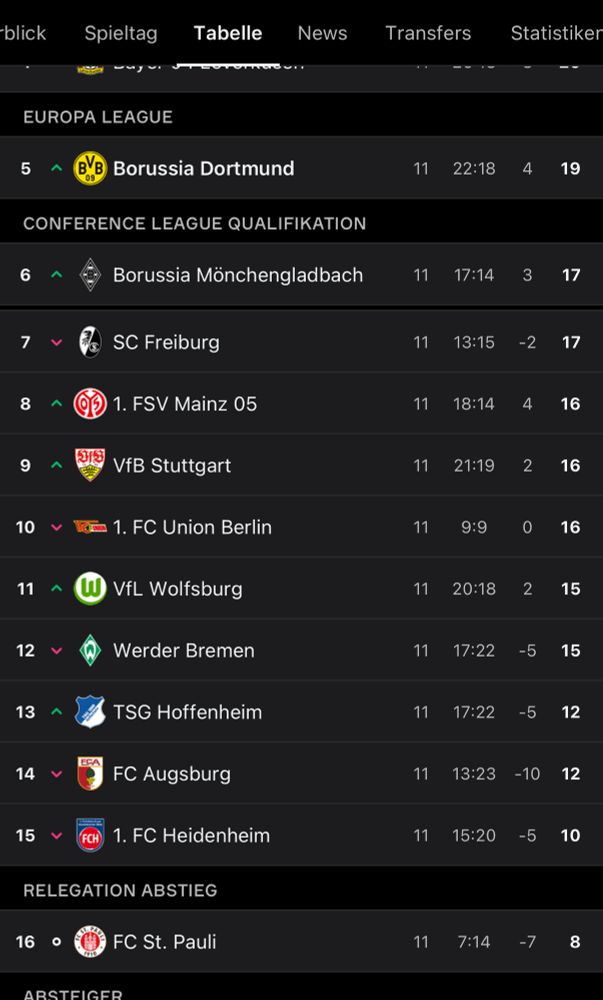The height and width of the screenshot is (1000, 603).
Task: Open the News tab
Action: [322, 33]
